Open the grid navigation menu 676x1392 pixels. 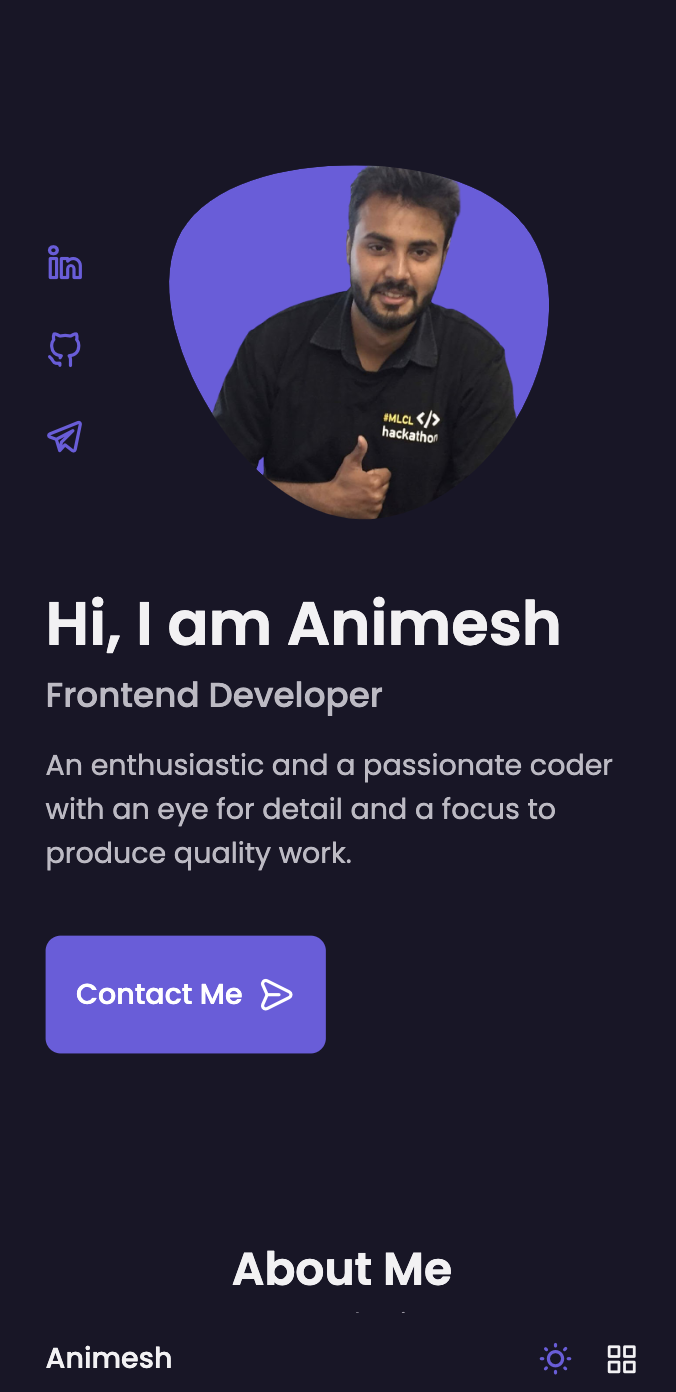pos(622,1359)
